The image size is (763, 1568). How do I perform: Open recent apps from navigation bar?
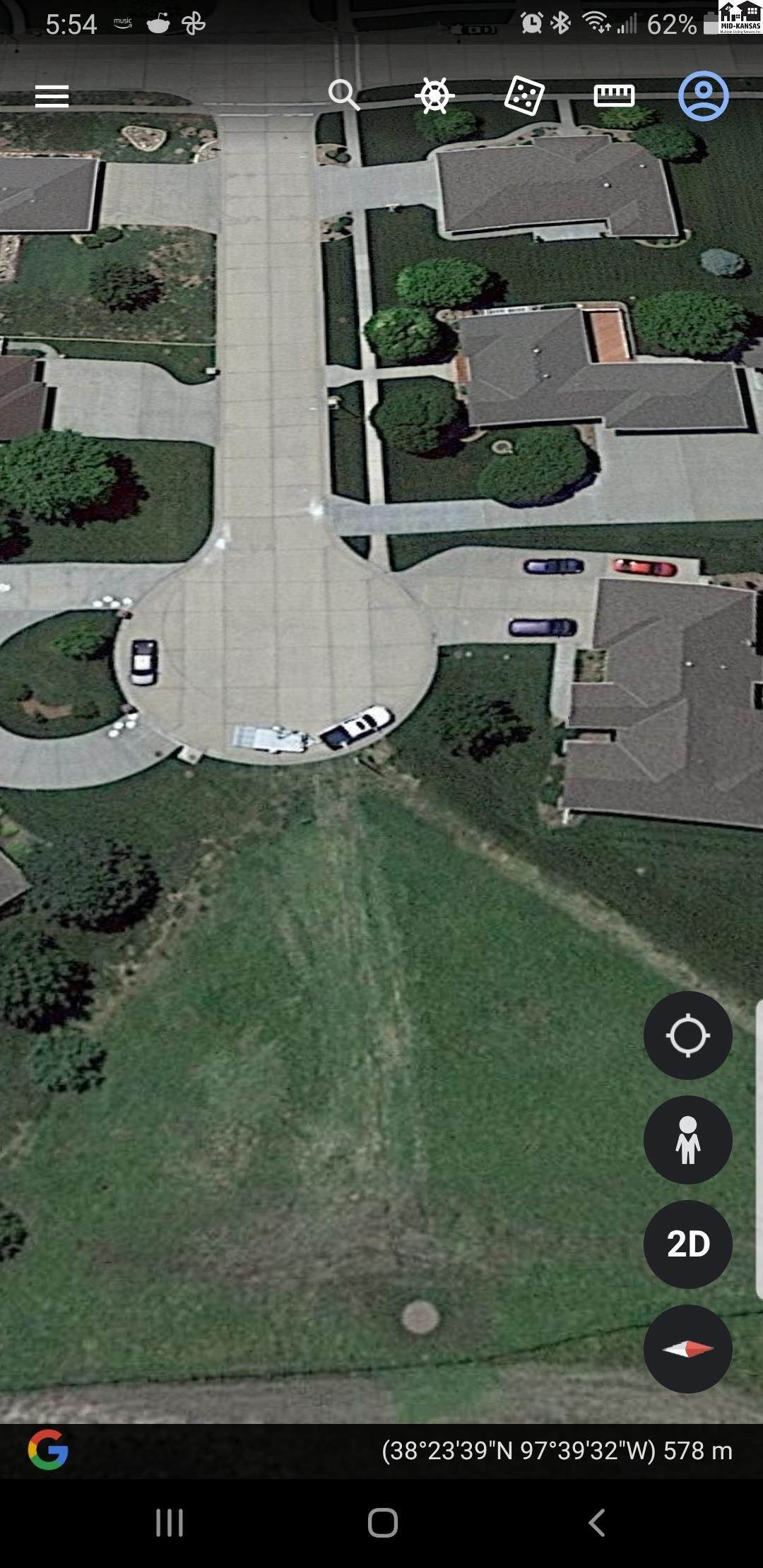170,1523
